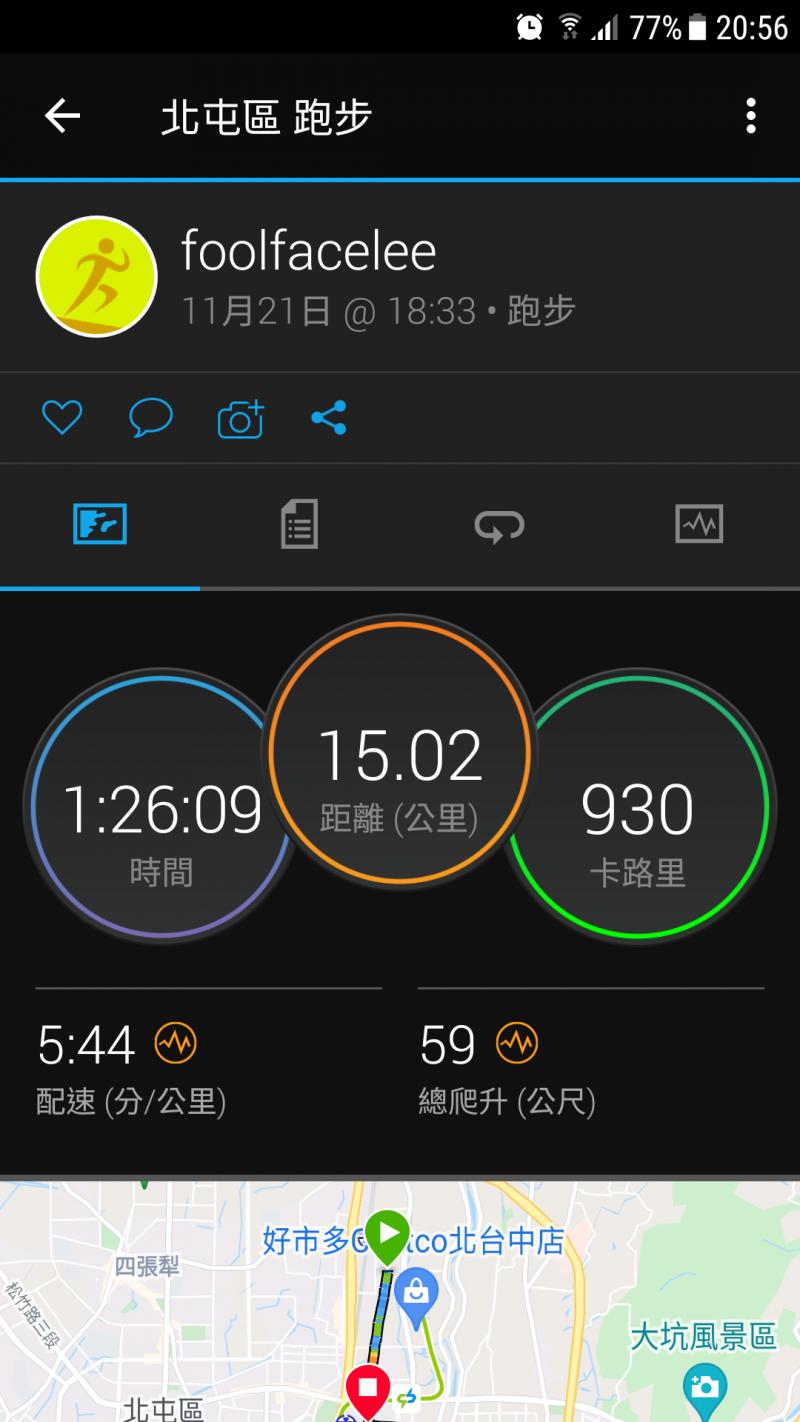Like this running activity
The image size is (800, 1422).
pyautogui.click(x=61, y=417)
